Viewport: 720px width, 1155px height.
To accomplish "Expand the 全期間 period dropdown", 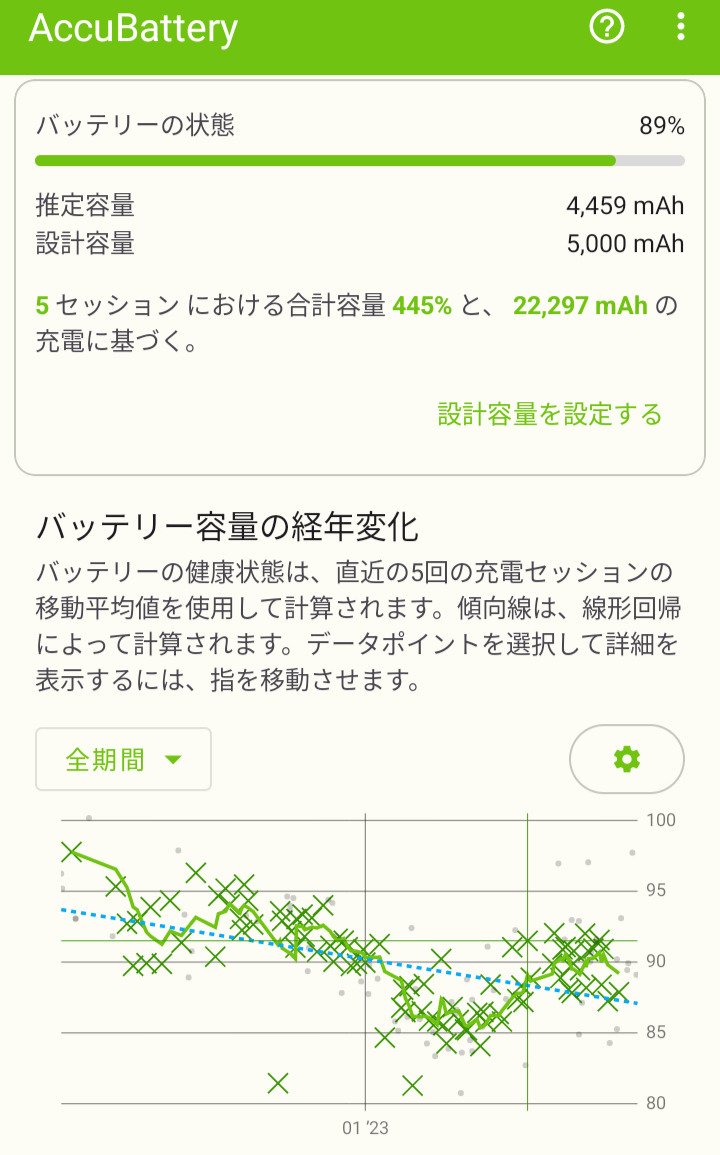I will coord(124,760).
